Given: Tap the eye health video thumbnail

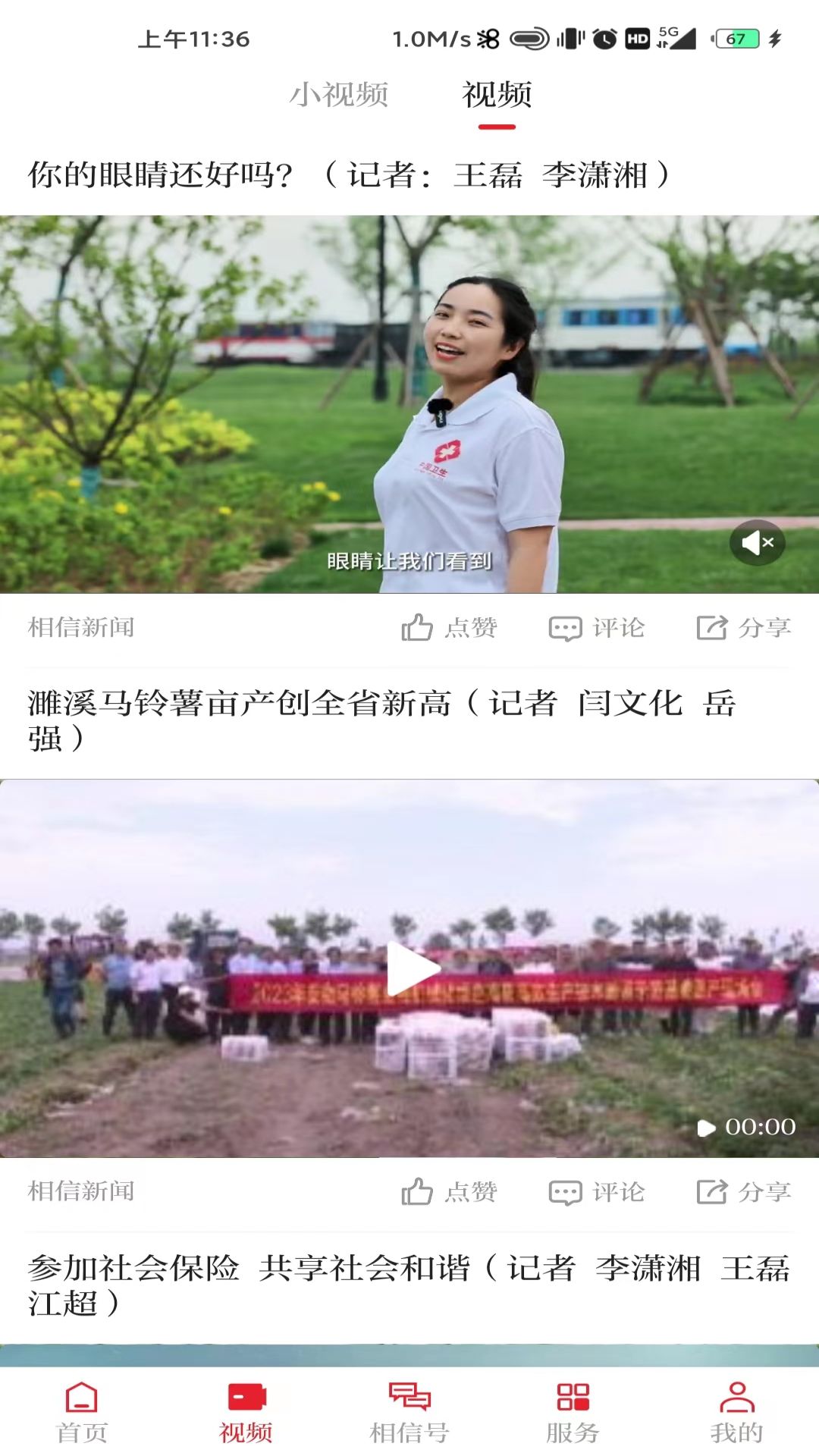Looking at the screenshot, I should [409, 402].
